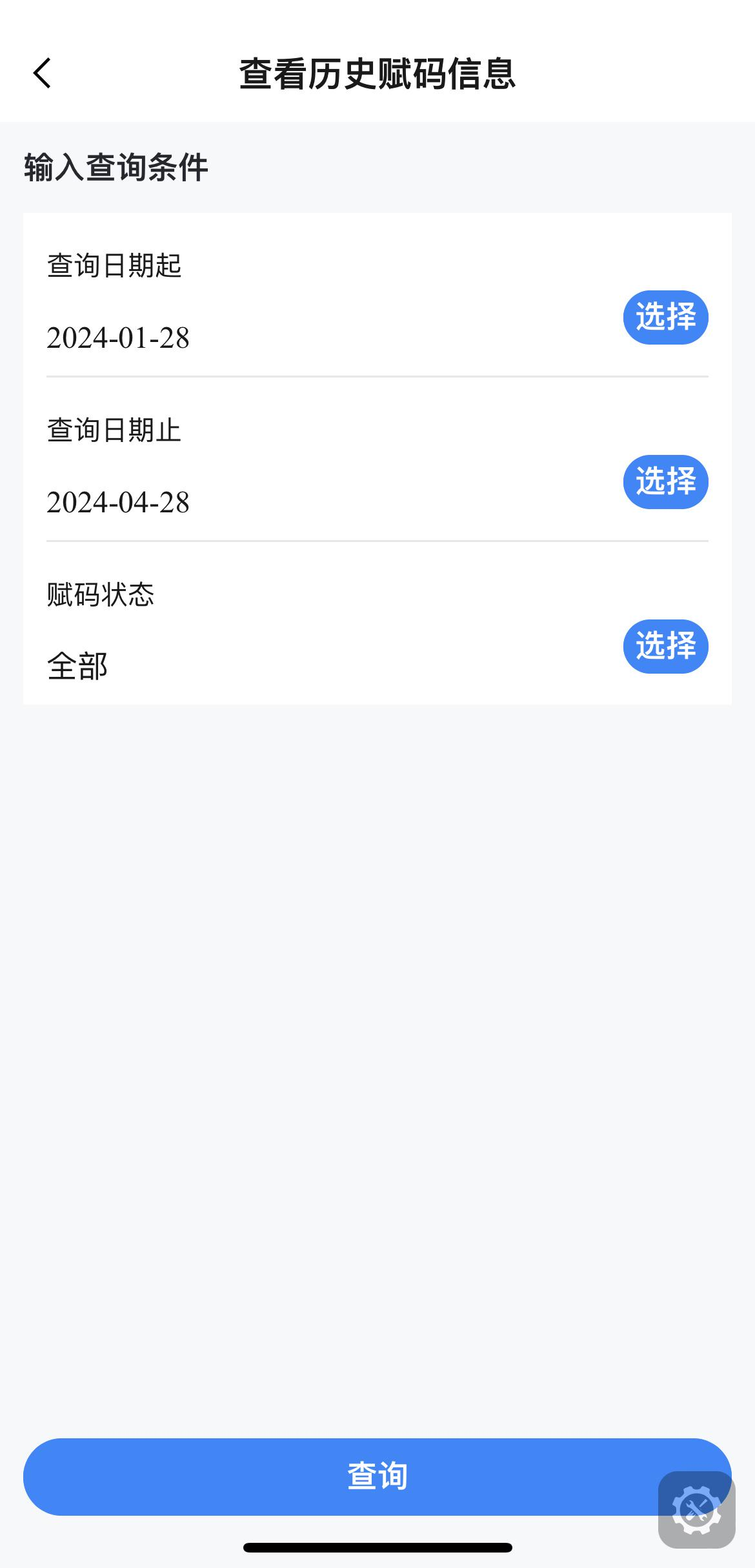
Task: Tap 选择 for 查询日期止
Action: point(665,482)
